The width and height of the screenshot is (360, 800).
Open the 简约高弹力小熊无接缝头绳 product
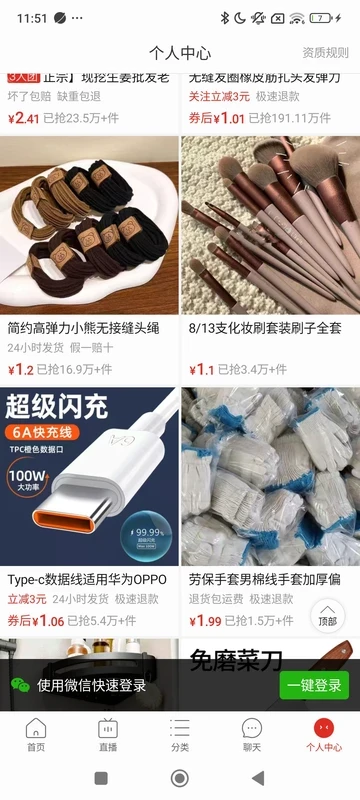[89, 258]
